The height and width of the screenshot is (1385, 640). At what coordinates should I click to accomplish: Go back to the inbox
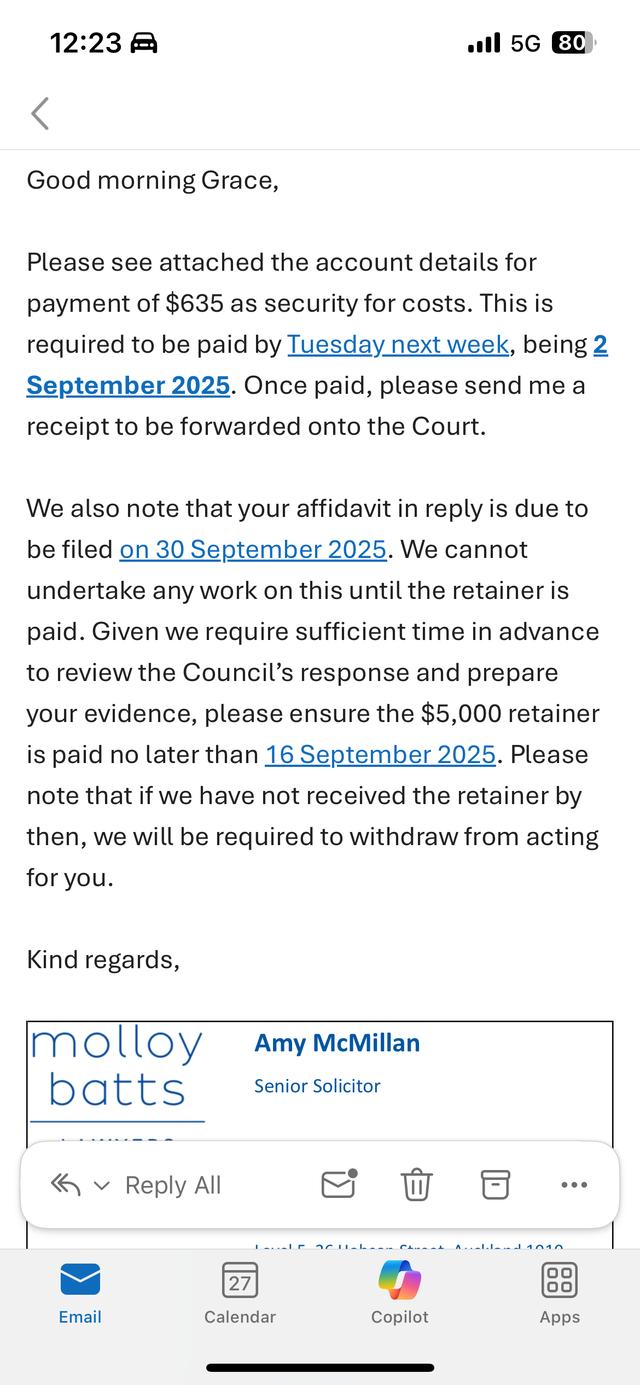point(40,114)
